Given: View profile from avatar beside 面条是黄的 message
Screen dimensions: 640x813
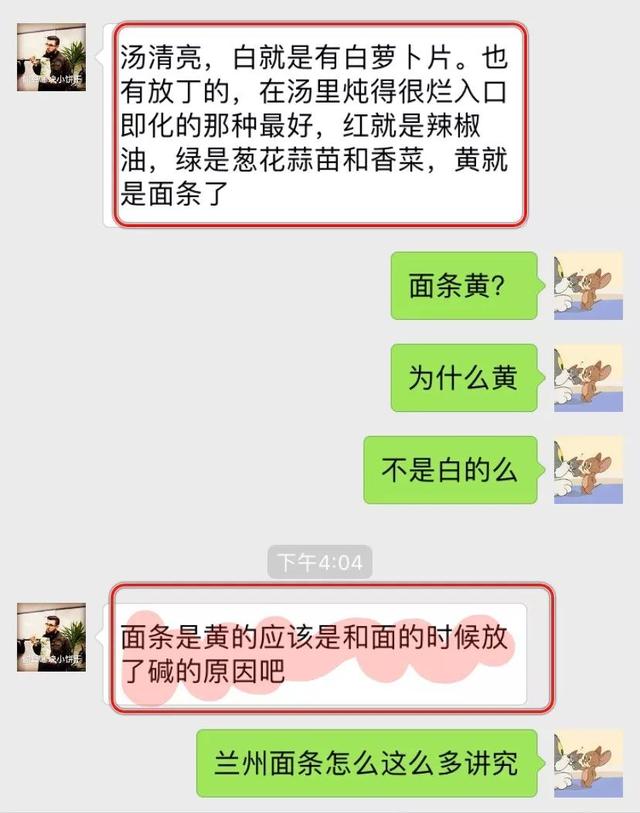Looking at the screenshot, I should click(x=51, y=637).
